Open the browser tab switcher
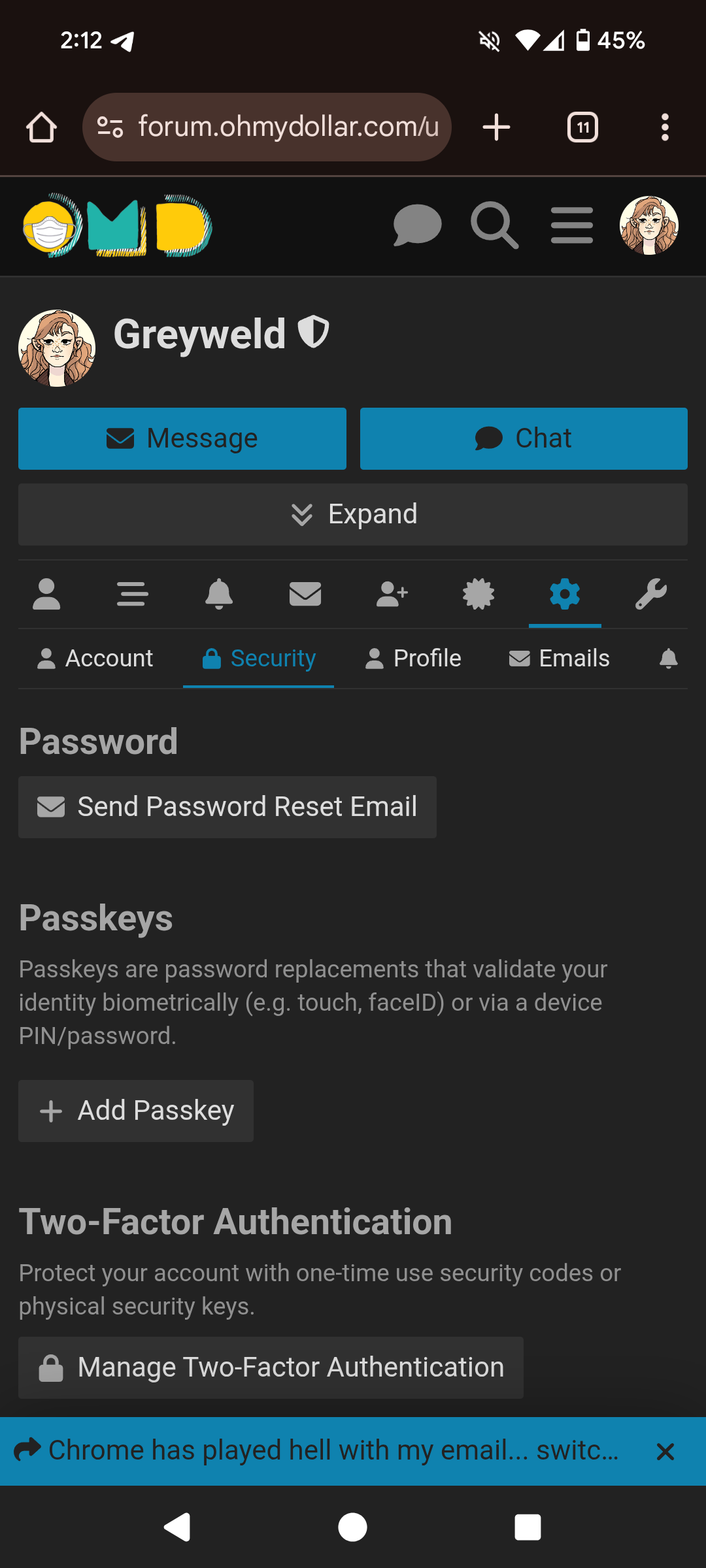This screenshot has width=706, height=1568. [x=582, y=127]
